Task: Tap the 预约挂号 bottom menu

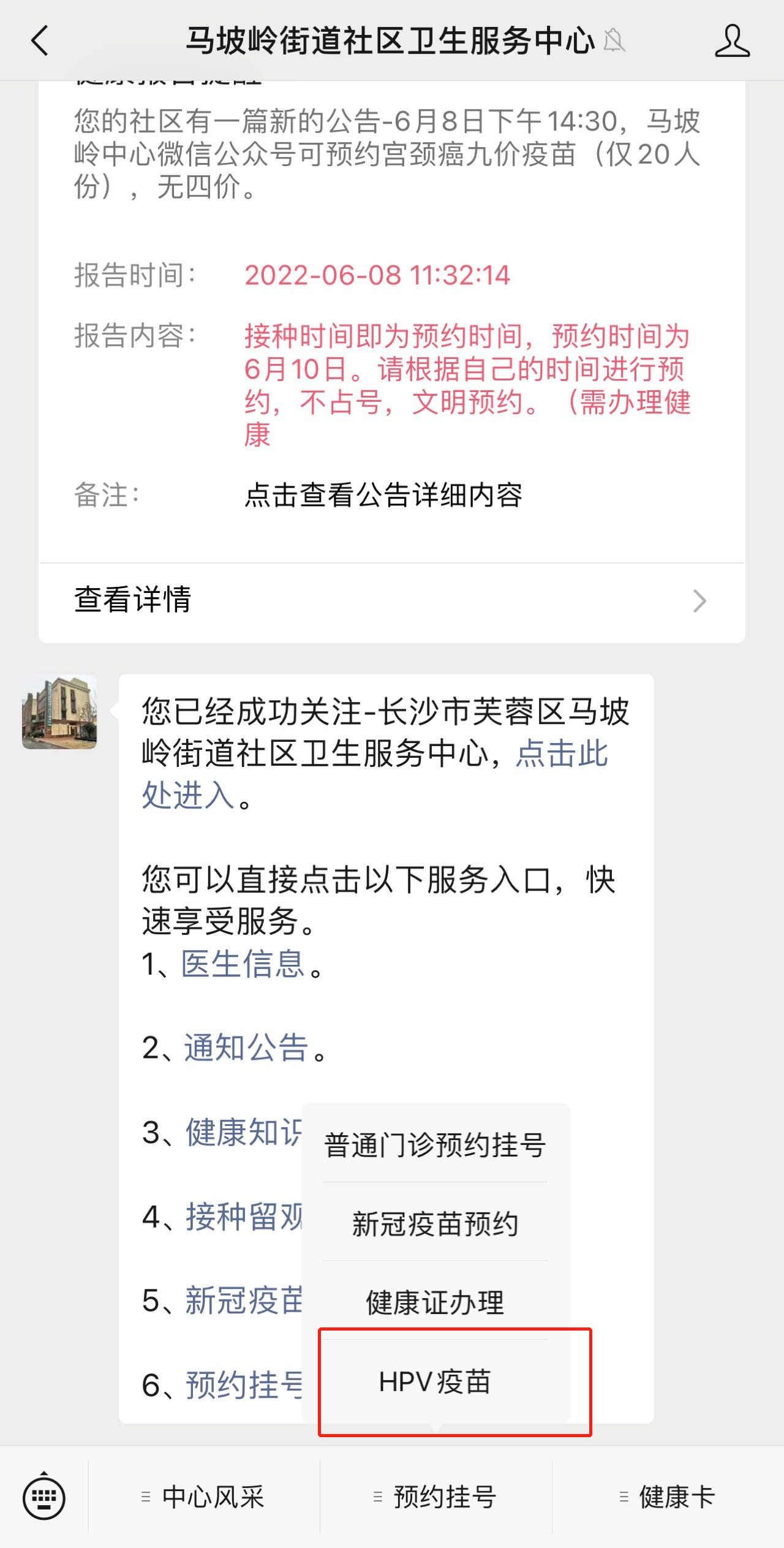Action: coord(436,1497)
